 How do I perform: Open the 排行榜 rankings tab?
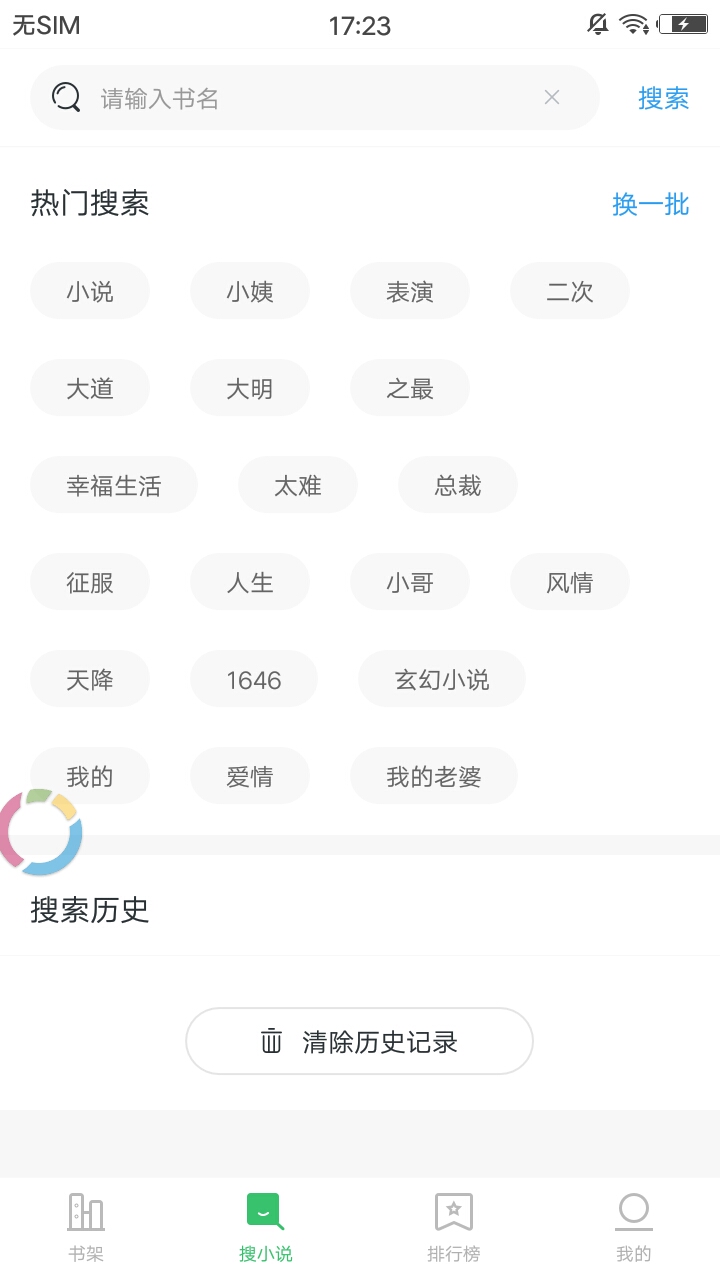(453, 1227)
